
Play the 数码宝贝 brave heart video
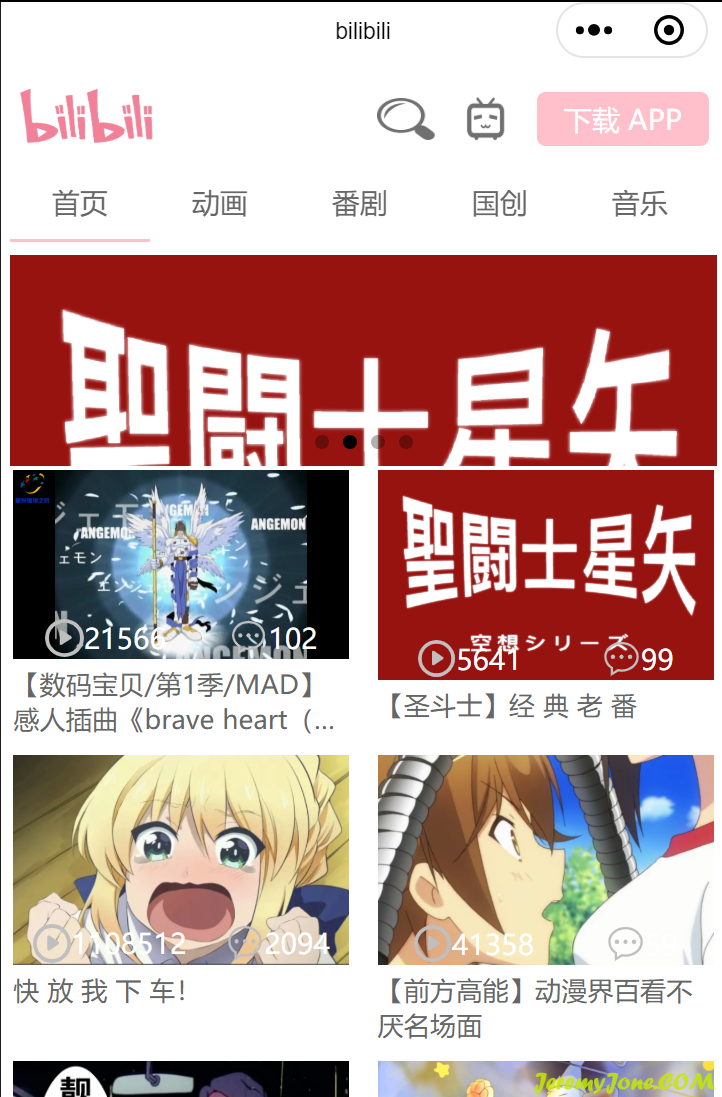click(x=181, y=565)
